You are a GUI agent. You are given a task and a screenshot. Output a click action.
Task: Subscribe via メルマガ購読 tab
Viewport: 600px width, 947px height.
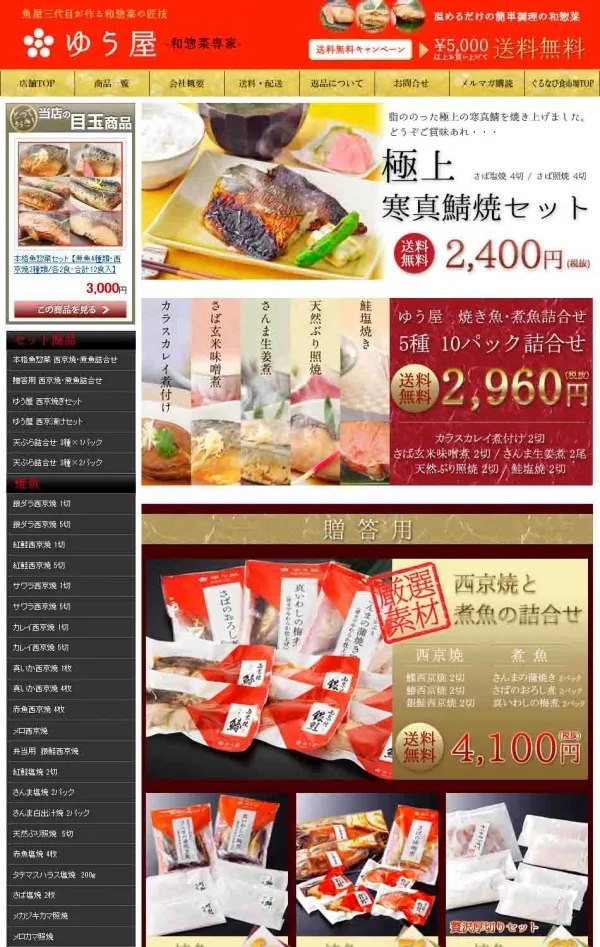[486, 84]
